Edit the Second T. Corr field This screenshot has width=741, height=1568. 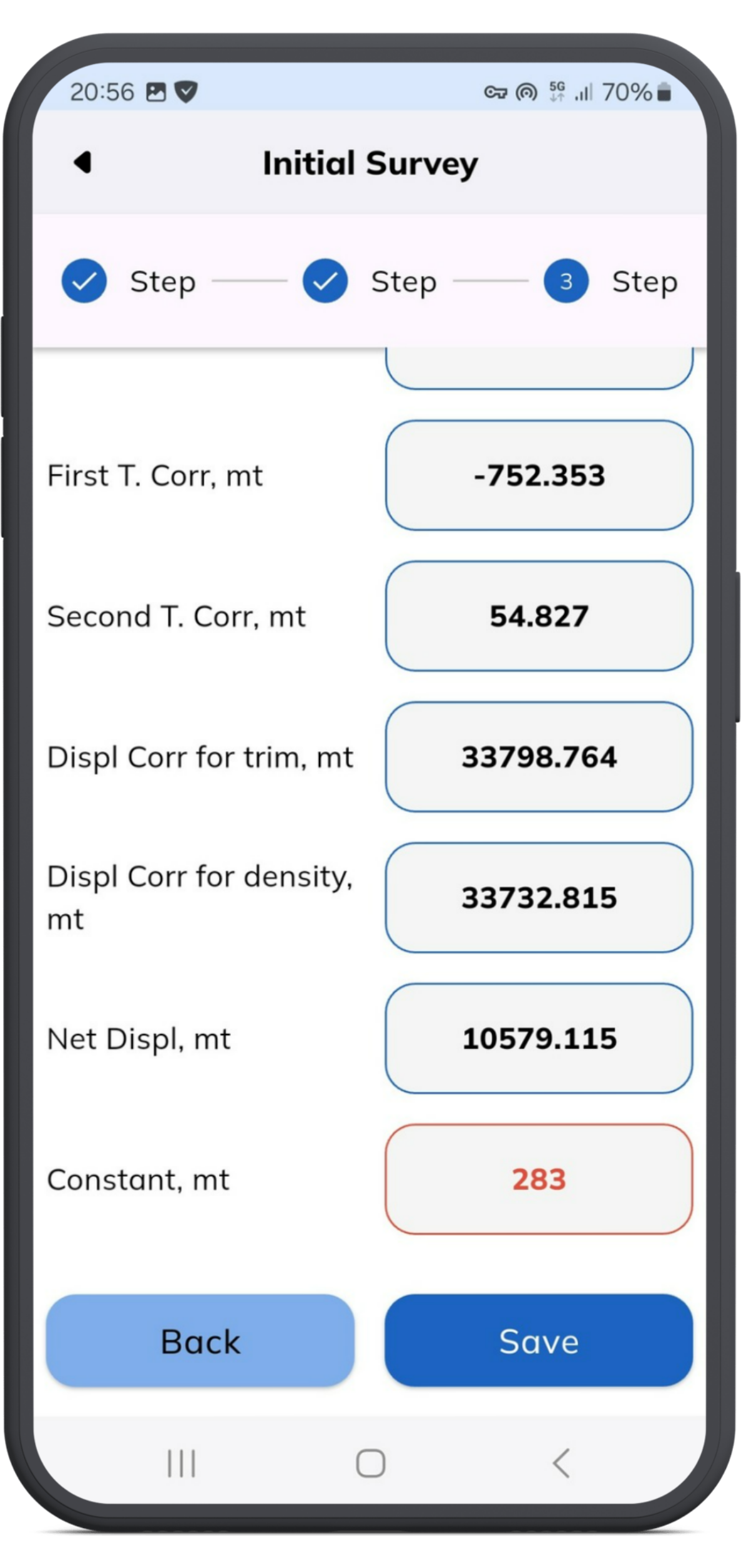[x=539, y=616]
